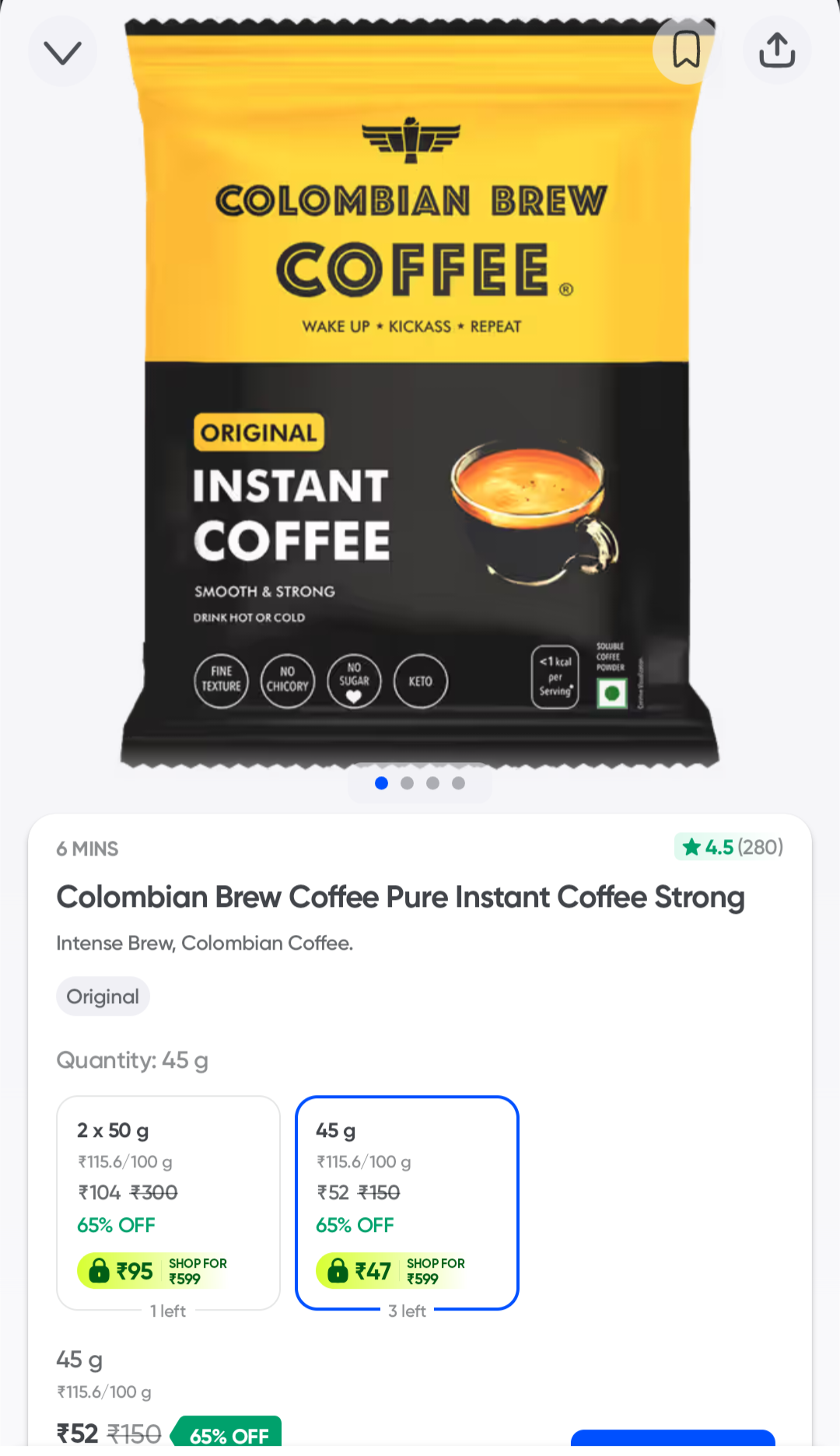Viewport: 840px width, 1456px height.
Task: Share this product
Action: (x=776, y=51)
